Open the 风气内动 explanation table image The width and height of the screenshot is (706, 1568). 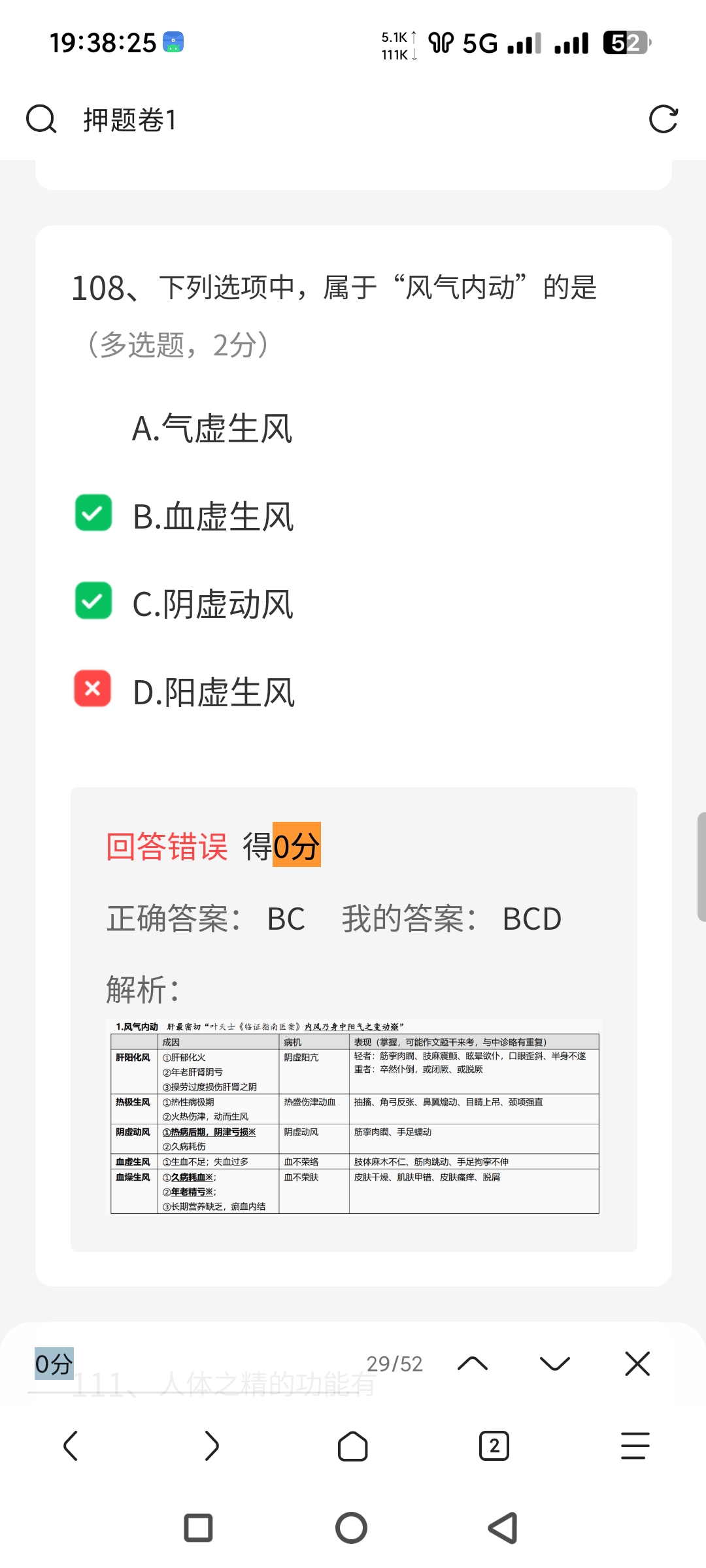click(x=354, y=1117)
